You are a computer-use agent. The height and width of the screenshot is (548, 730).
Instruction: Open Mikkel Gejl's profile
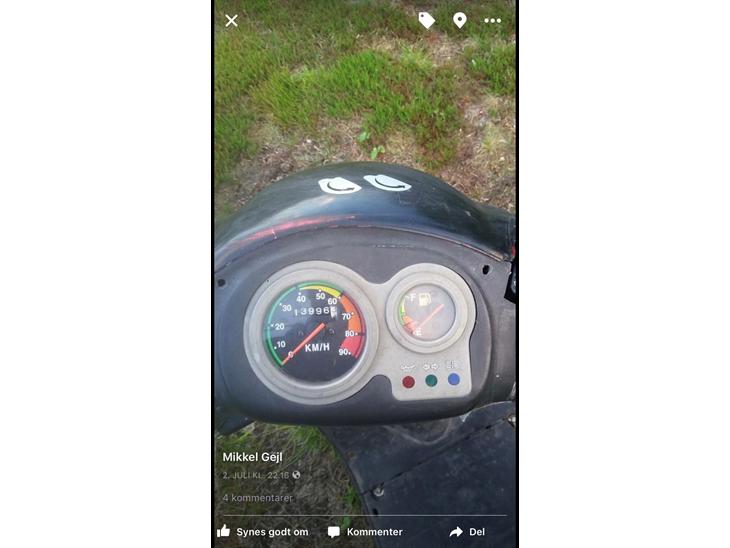pos(251,456)
